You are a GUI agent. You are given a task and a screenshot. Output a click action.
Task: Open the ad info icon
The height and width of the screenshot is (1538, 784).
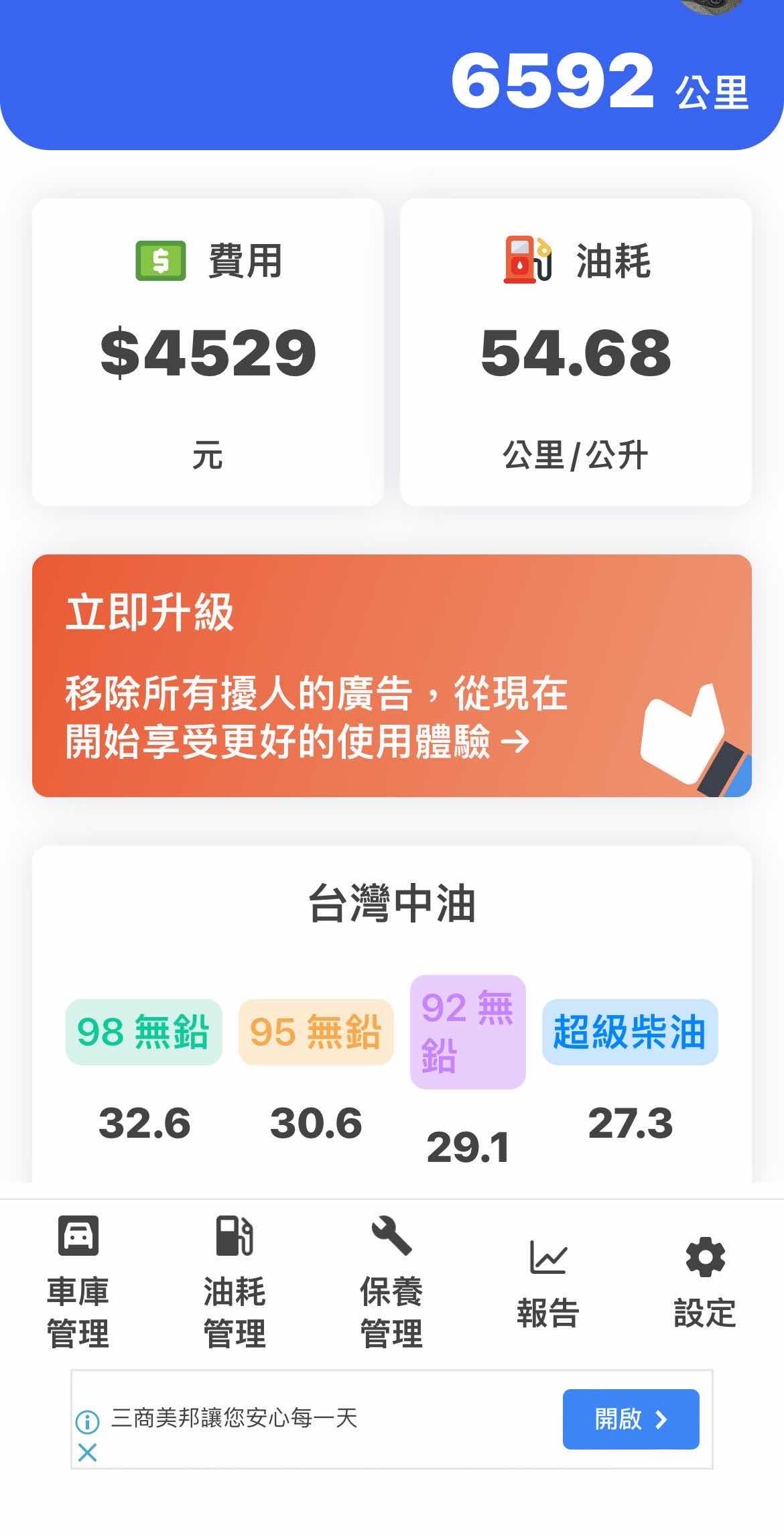tap(87, 1421)
